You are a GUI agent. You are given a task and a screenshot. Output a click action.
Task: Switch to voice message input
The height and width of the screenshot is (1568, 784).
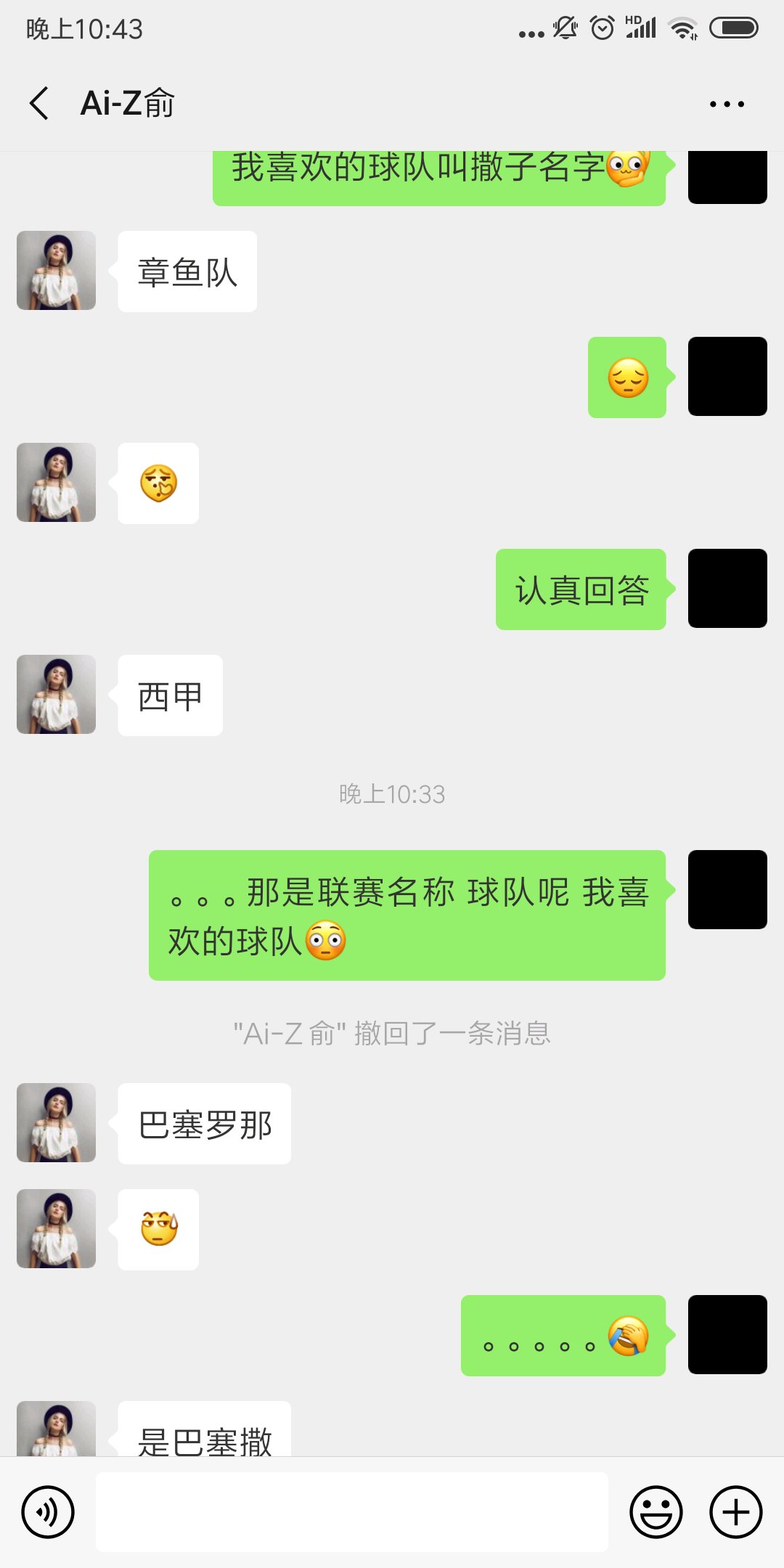pyautogui.click(x=48, y=1512)
